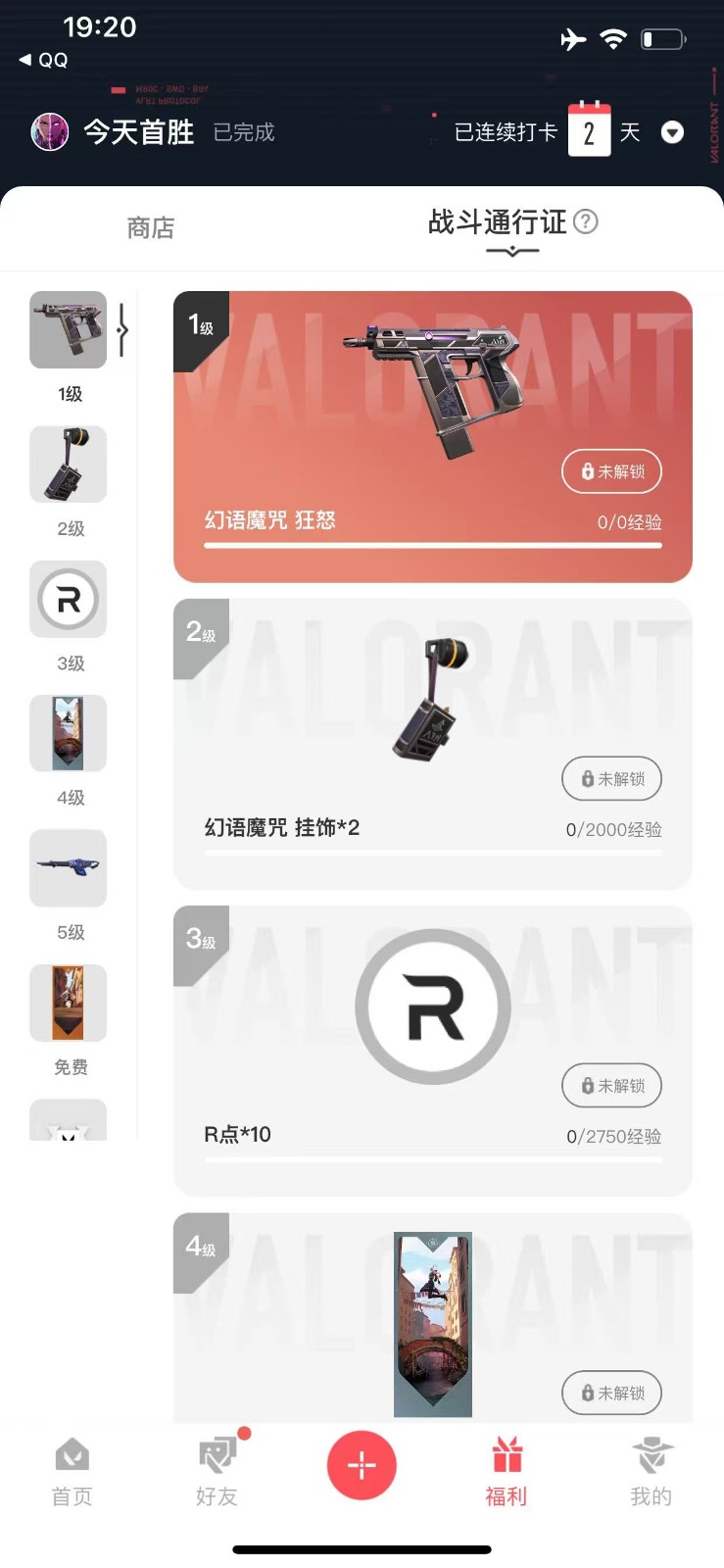Select the 2级 thumbnail in sidebar
The image size is (724, 1568).
68,465
